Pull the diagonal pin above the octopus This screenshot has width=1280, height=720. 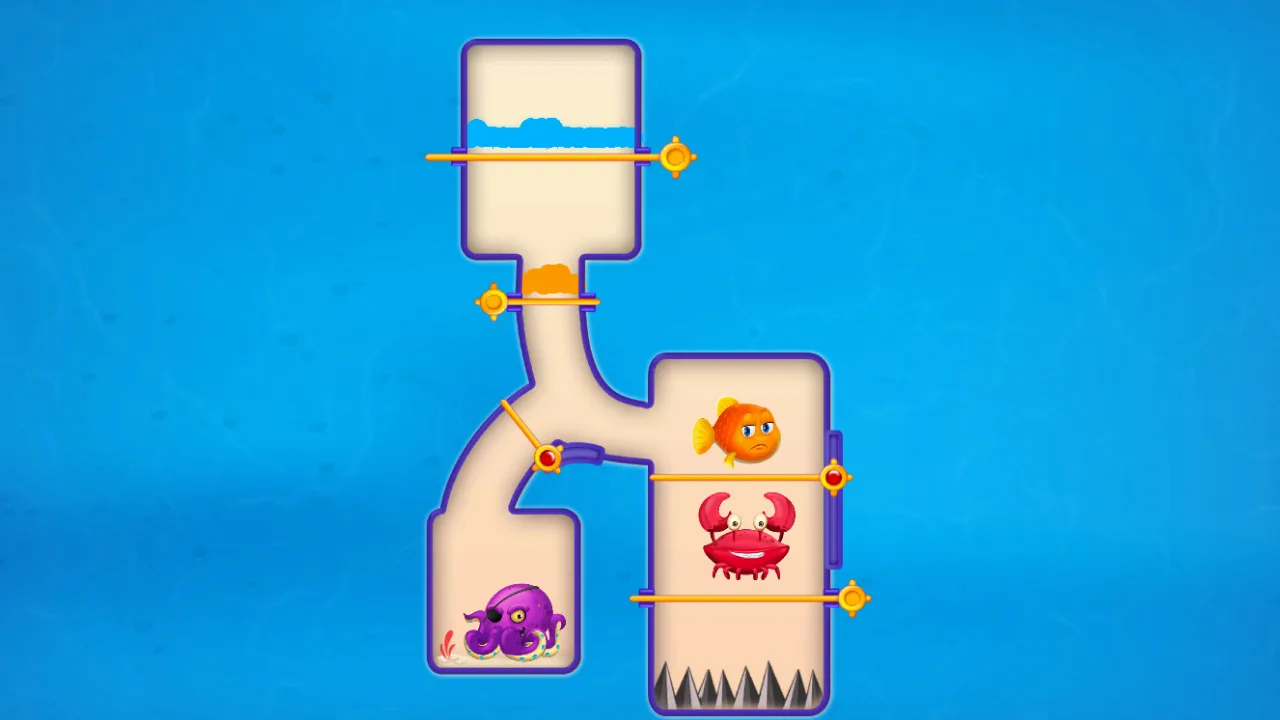[x=547, y=458]
